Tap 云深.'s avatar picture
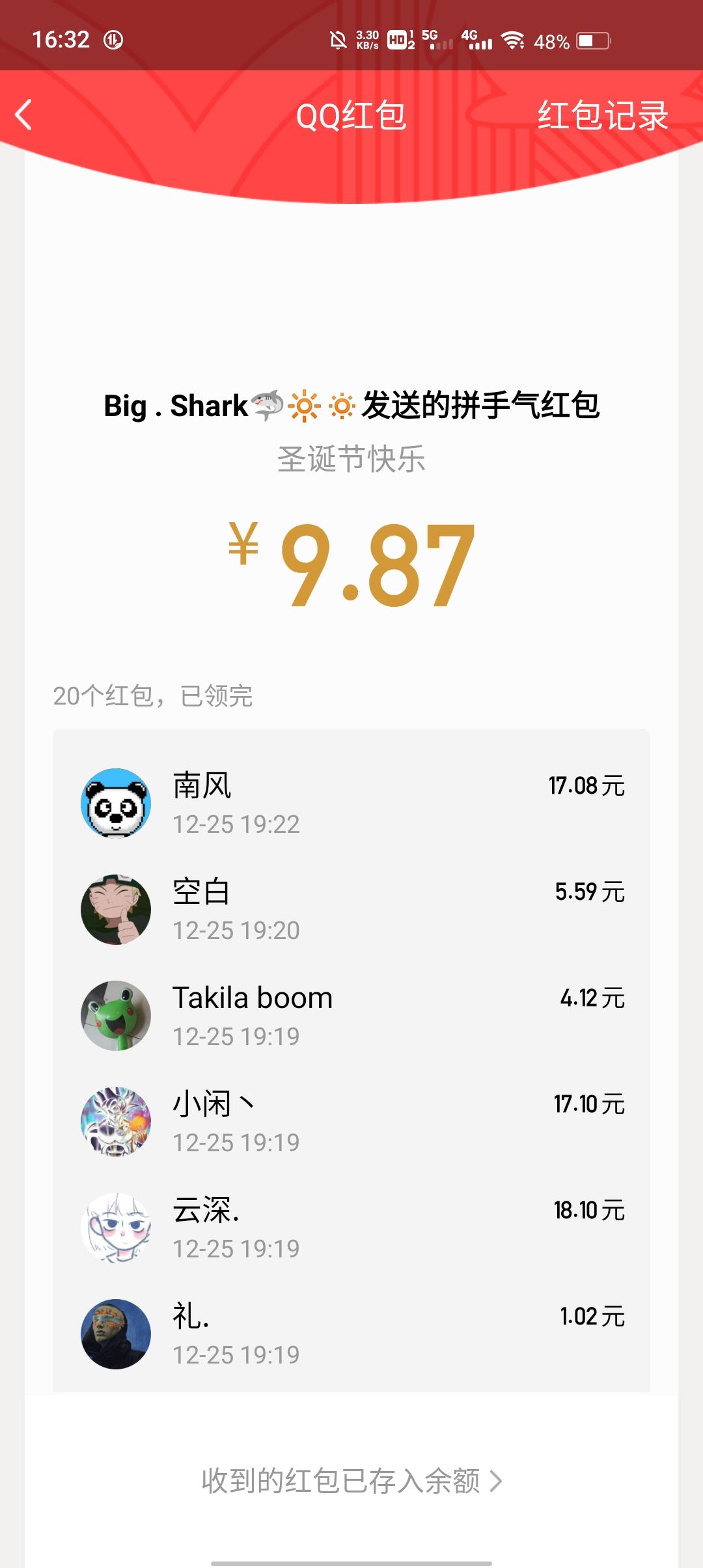The image size is (703, 1568). tap(116, 1227)
